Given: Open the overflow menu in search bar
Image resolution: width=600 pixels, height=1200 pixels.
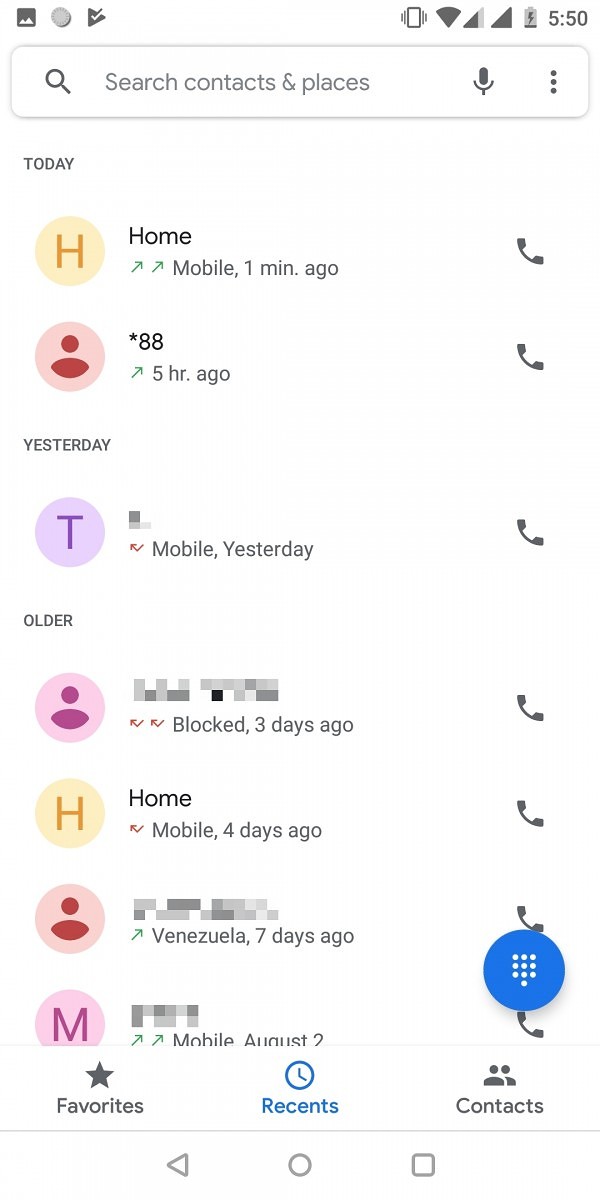Looking at the screenshot, I should 553,82.
